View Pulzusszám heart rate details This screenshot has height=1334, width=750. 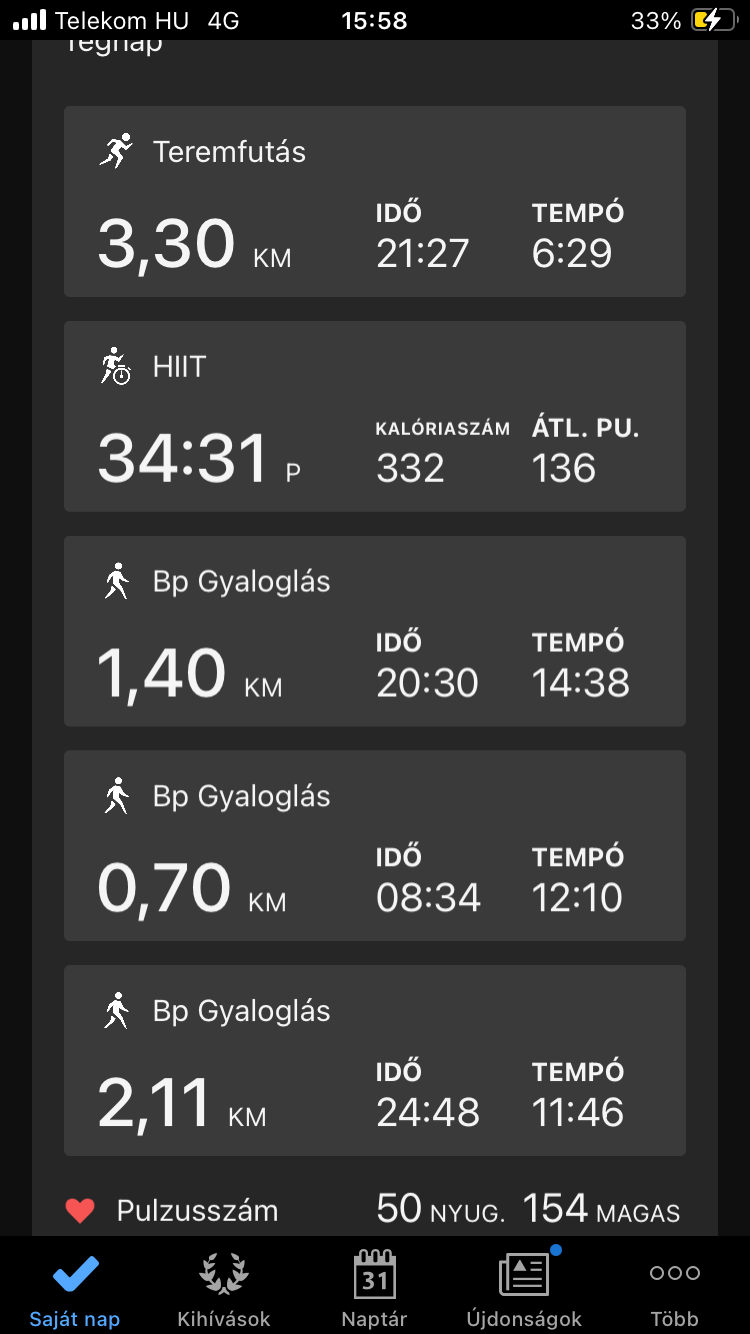(x=374, y=1211)
